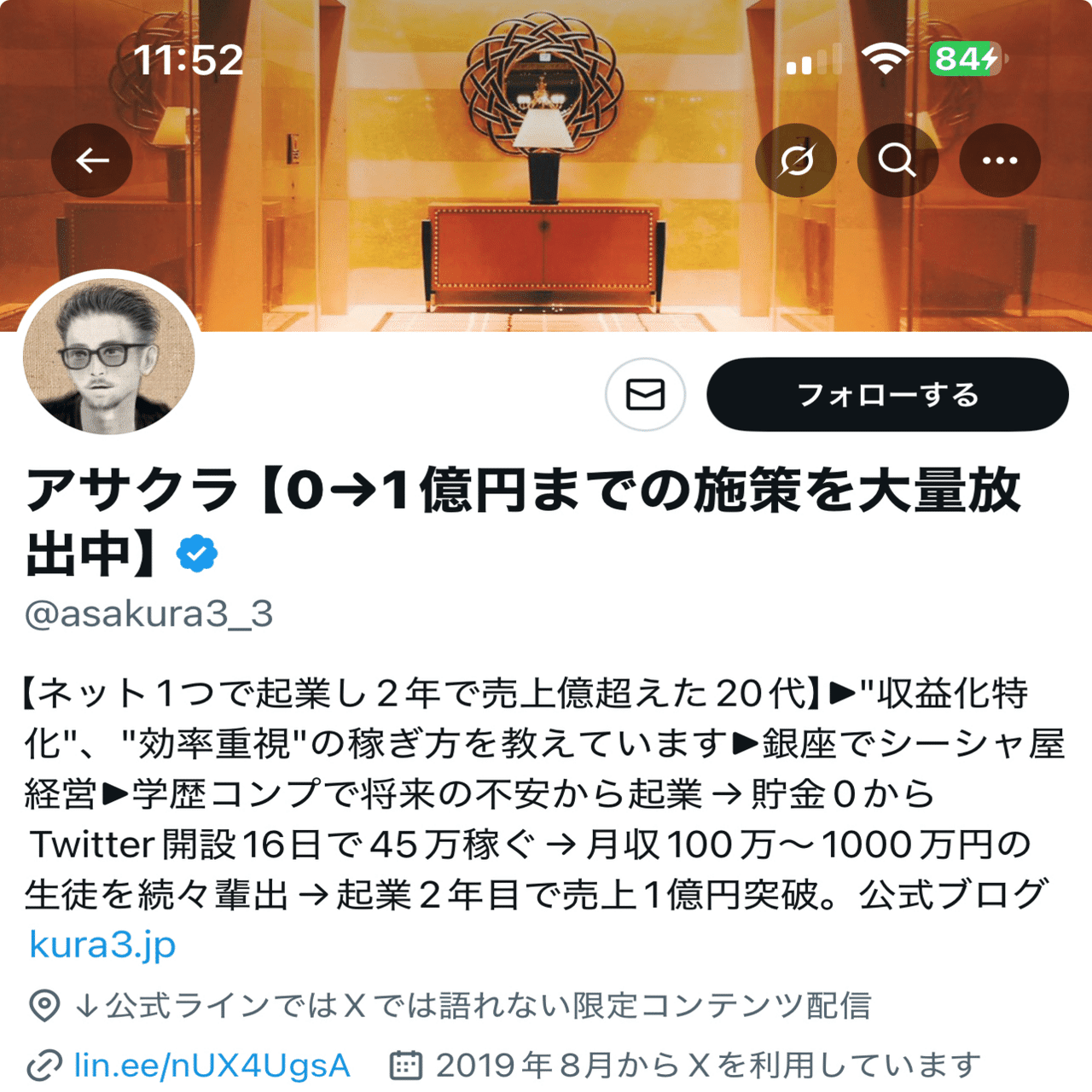Search this profile's posts
1092x1092 pixels.
tap(897, 160)
